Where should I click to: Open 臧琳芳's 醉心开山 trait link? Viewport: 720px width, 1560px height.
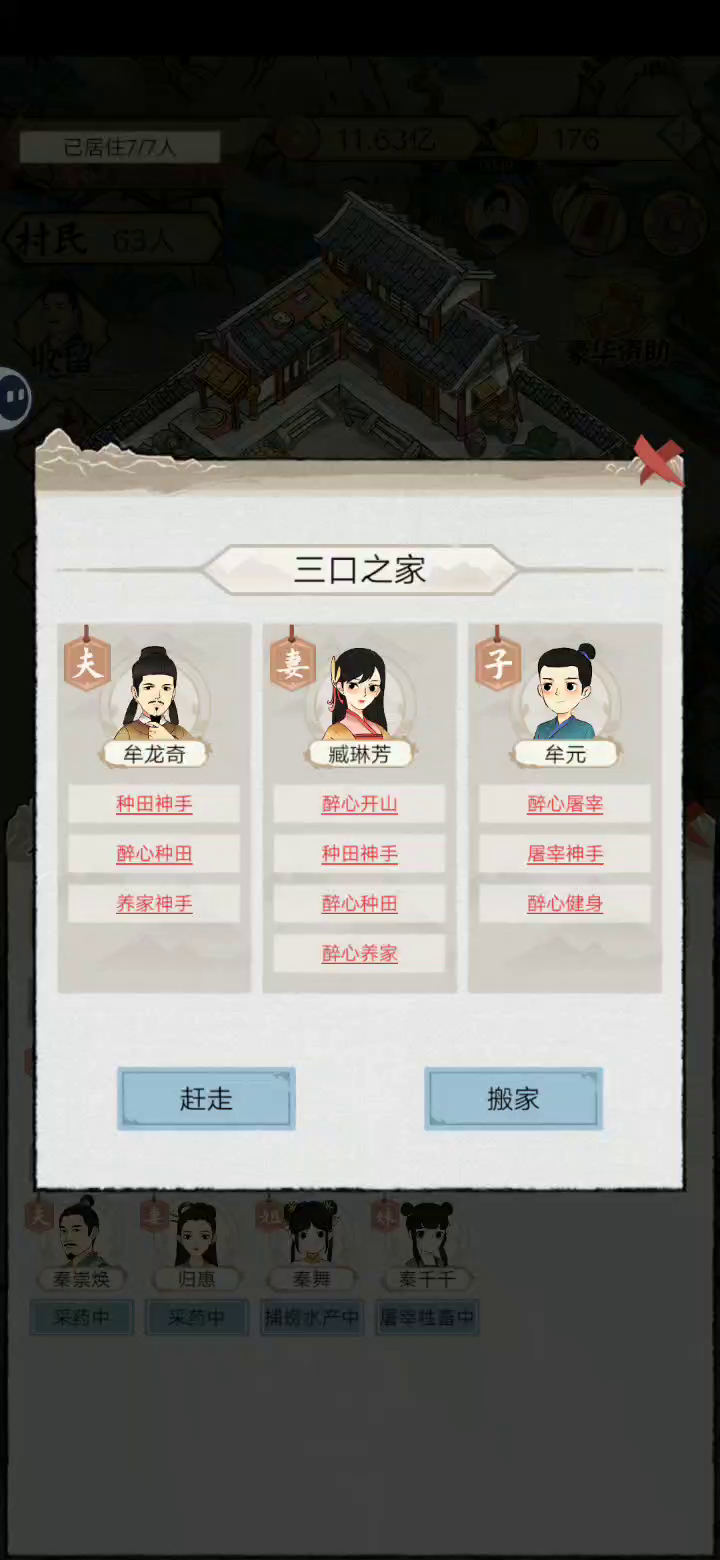point(360,804)
